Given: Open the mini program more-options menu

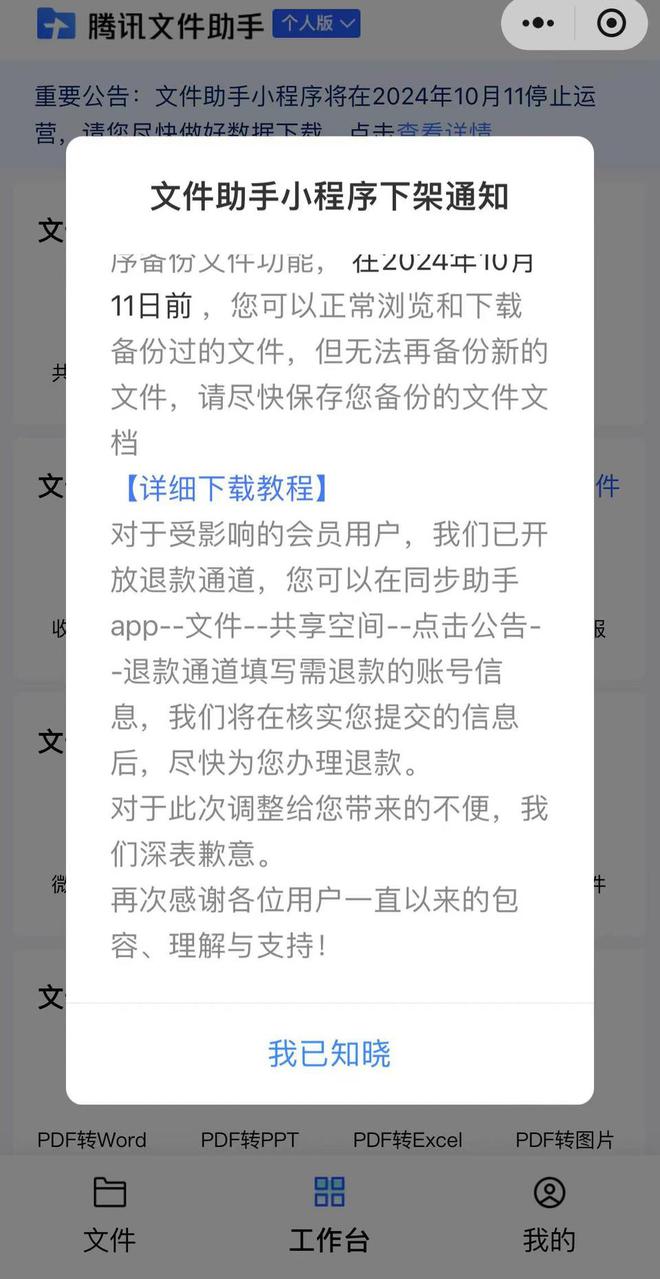Looking at the screenshot, I should pos(539,23).
